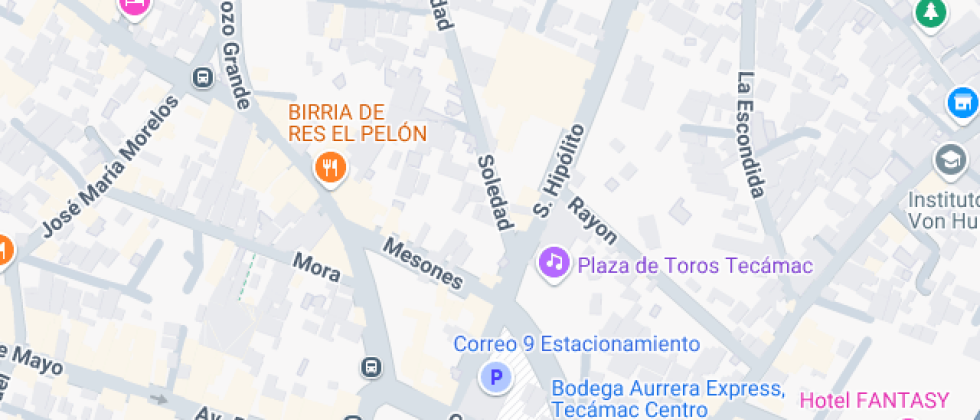
Task: Tap the Correo 9 Estacionamiento parking pin
Action: pos(495,377)
